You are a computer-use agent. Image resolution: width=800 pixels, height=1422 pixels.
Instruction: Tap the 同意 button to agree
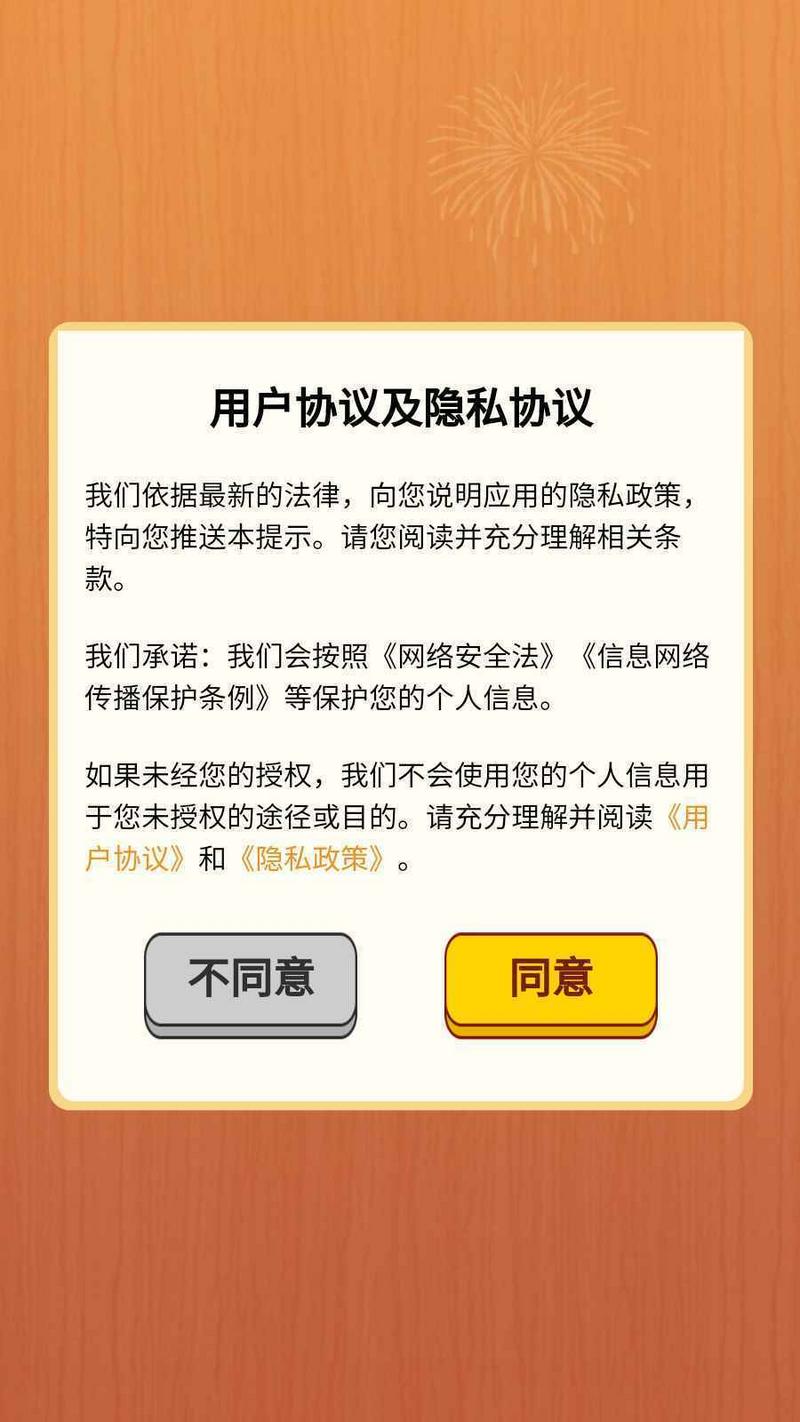[551, 979]
